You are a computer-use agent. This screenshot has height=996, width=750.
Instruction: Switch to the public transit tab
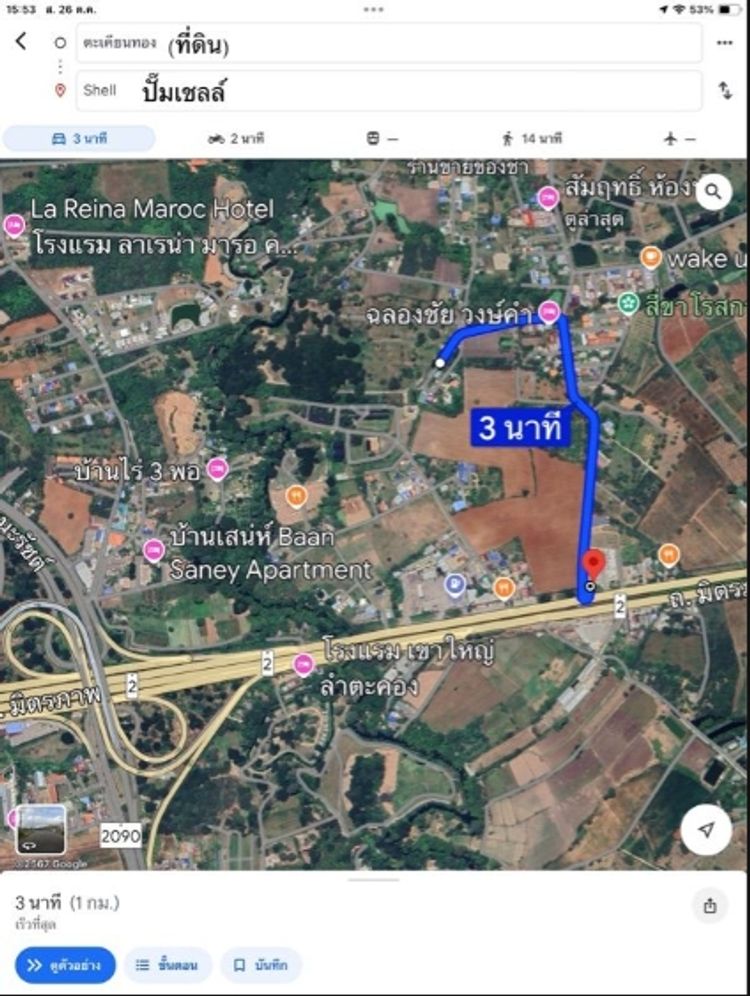point(381,138)
